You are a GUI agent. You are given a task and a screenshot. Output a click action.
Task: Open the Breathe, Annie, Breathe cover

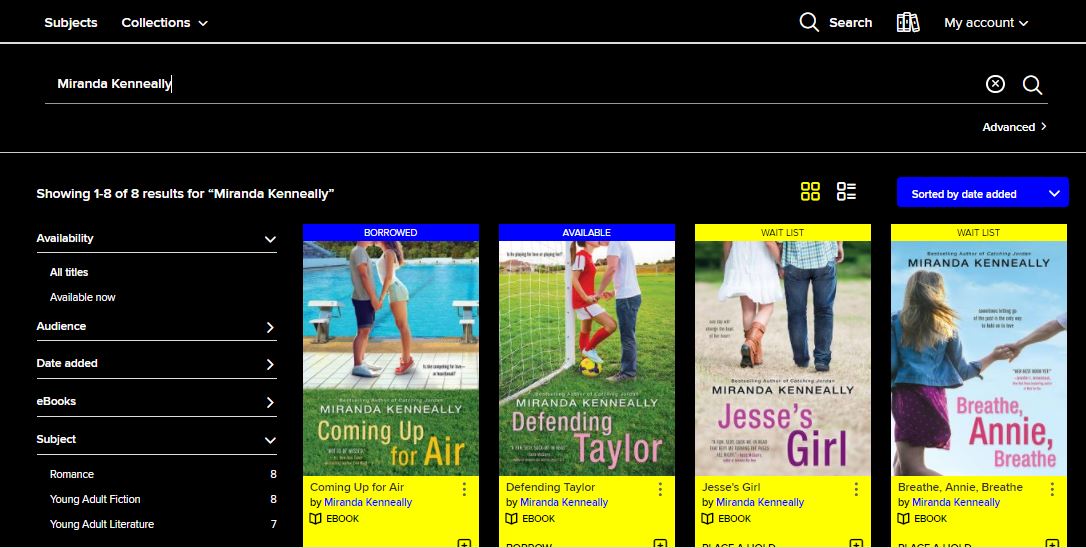click(x=978, y=358)
